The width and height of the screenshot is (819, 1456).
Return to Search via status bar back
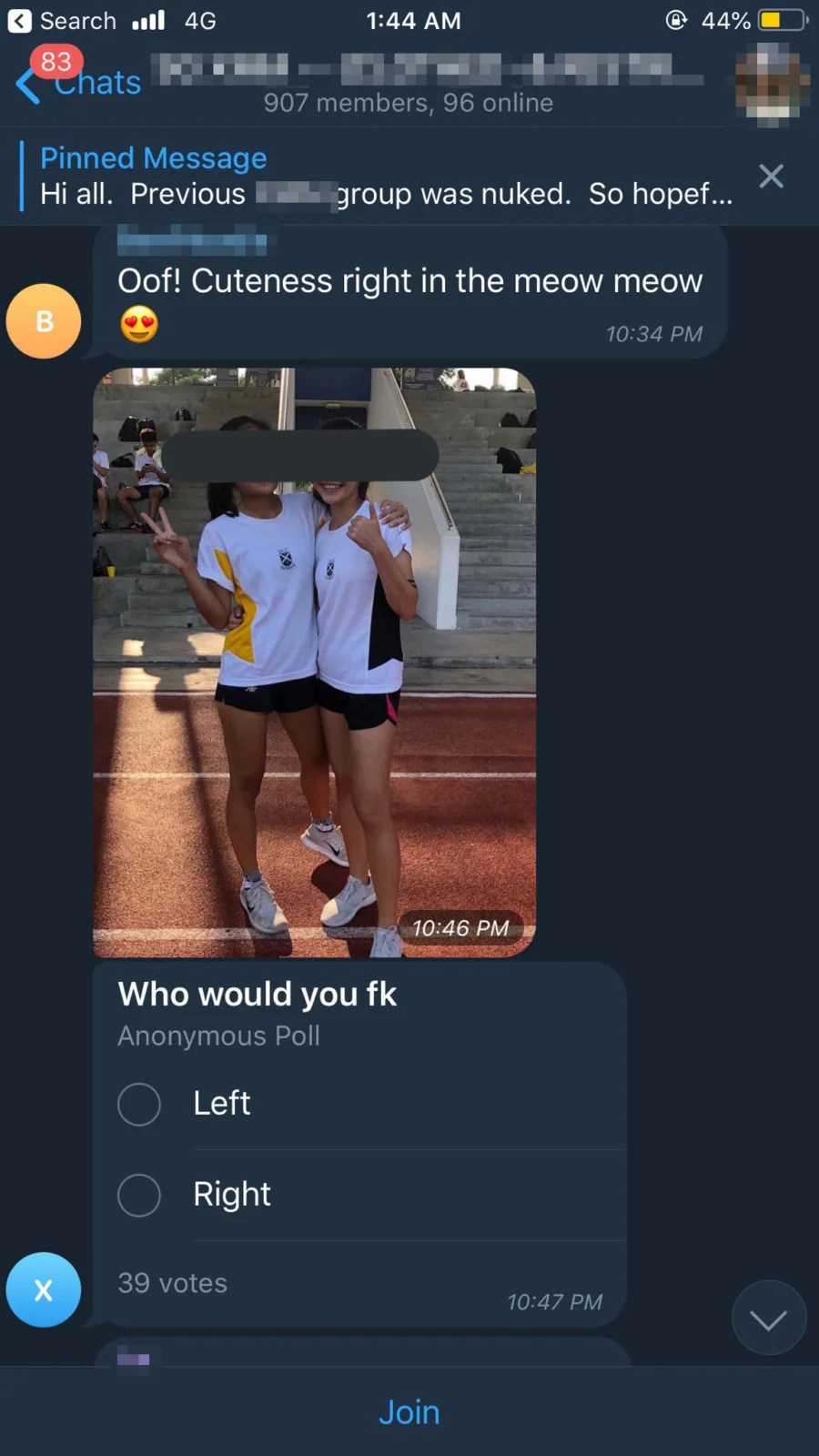[x=62, y=20]
